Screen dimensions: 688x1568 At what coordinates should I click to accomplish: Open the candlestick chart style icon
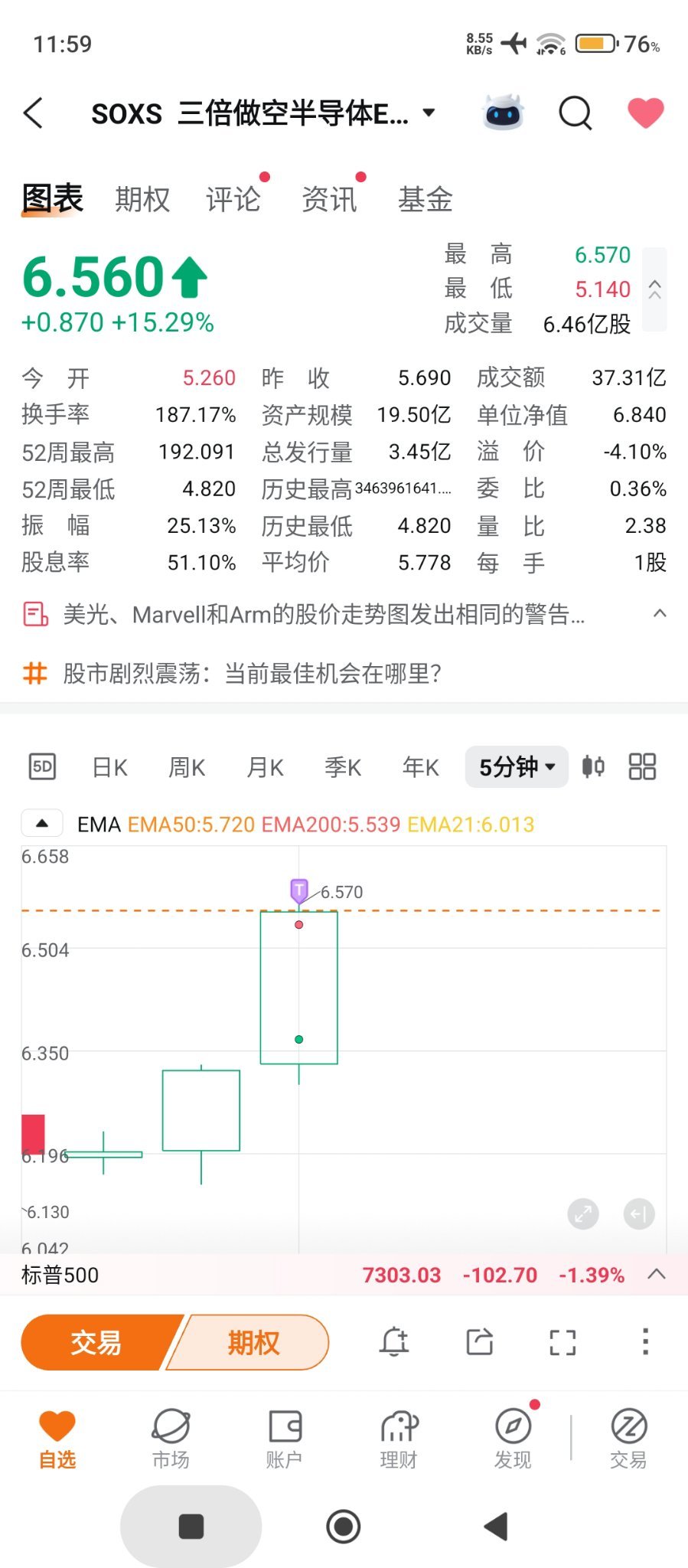click(x=593, y=766)
